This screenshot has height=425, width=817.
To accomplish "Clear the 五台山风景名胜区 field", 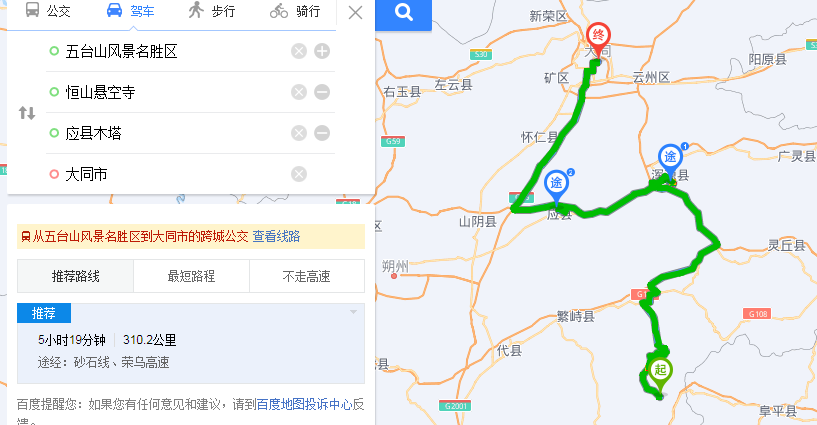I will coord(298,51).
